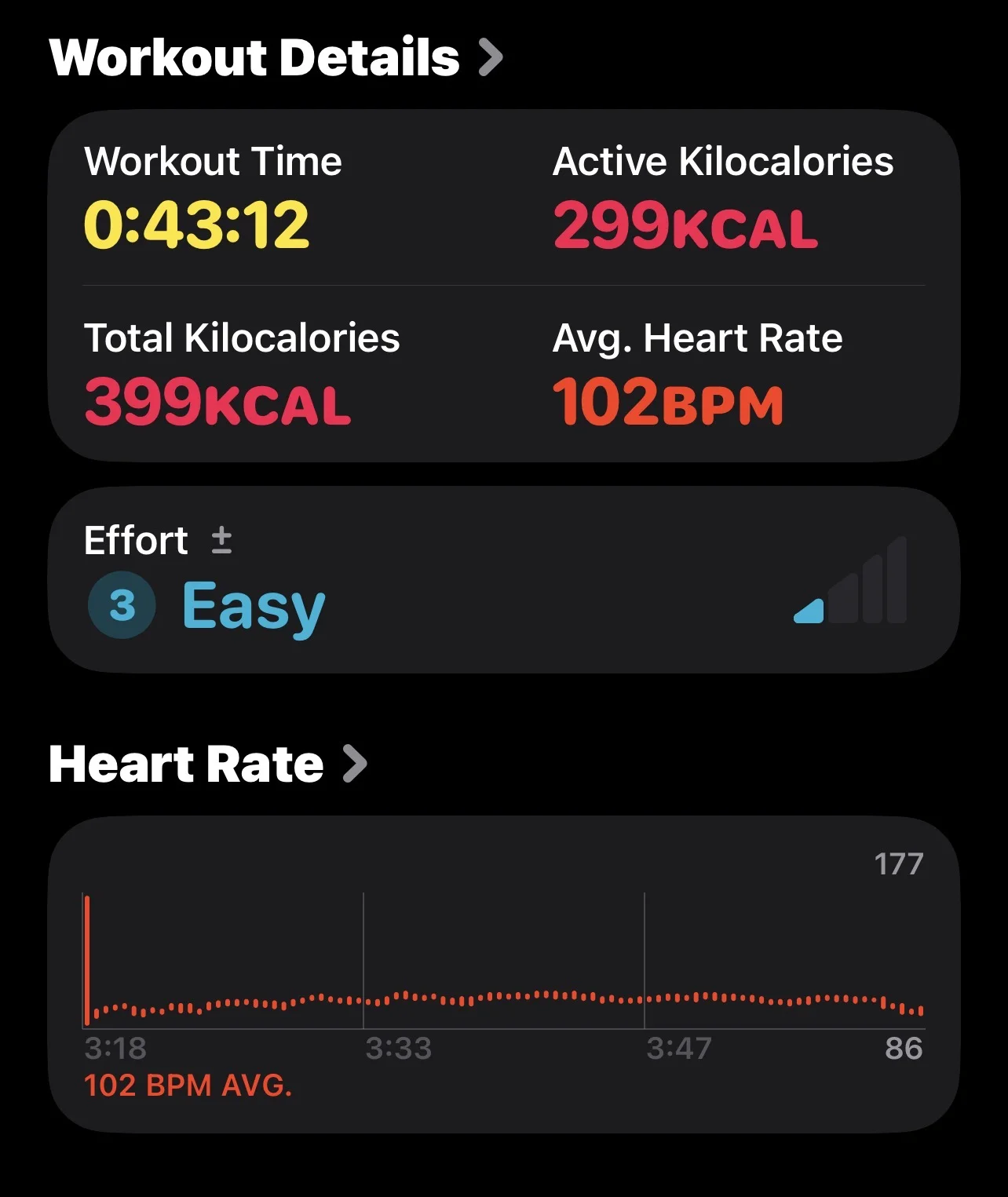Open the workout stats card

[x=504, y=286]
